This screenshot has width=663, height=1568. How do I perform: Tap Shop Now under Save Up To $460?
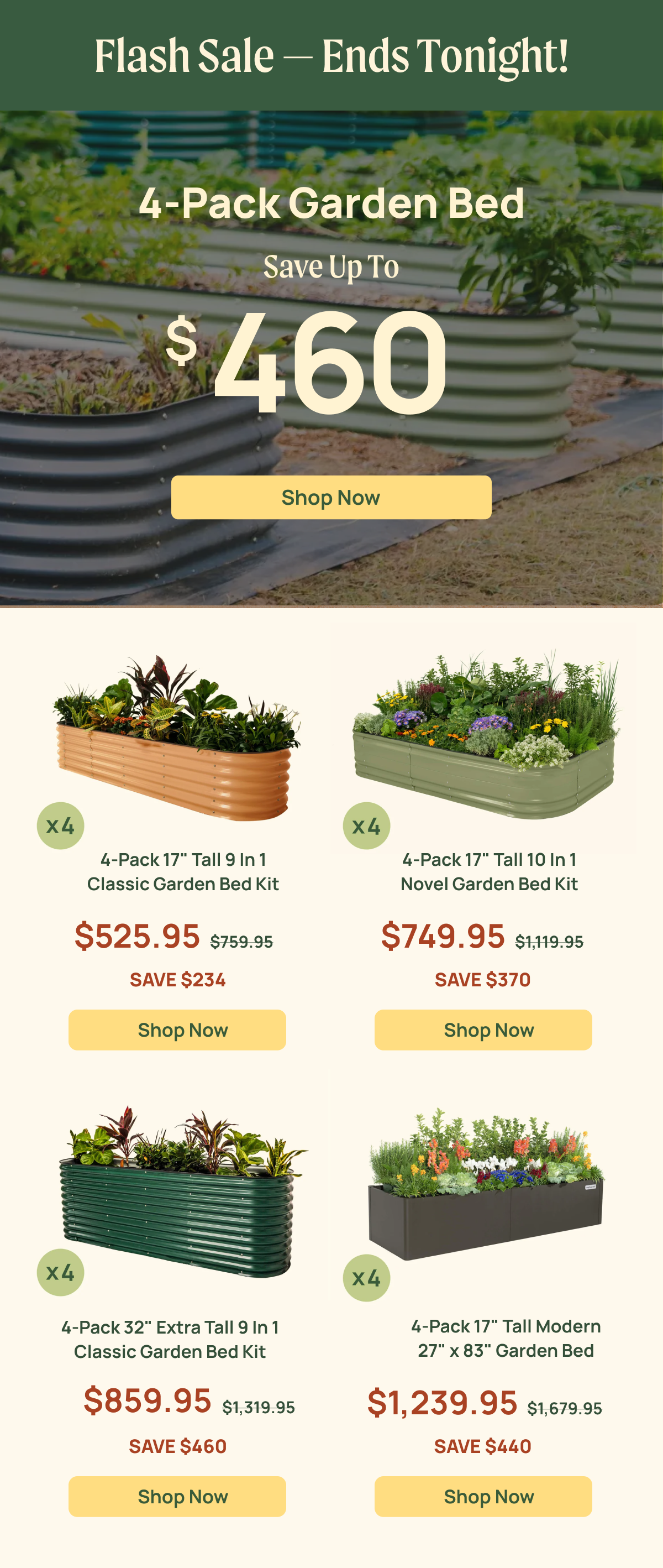(x=331, y=497)
